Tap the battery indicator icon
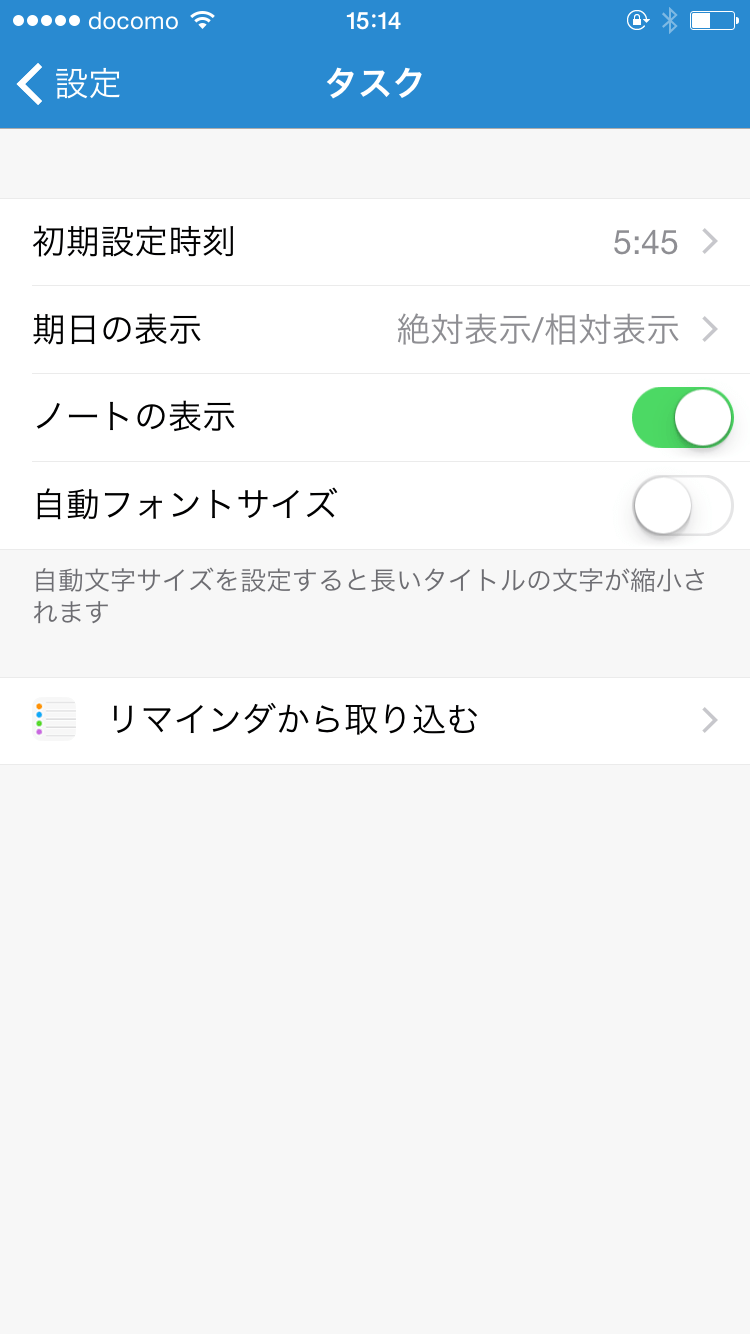The height and width of the screenshot is (1334, 750). (712, 19)
